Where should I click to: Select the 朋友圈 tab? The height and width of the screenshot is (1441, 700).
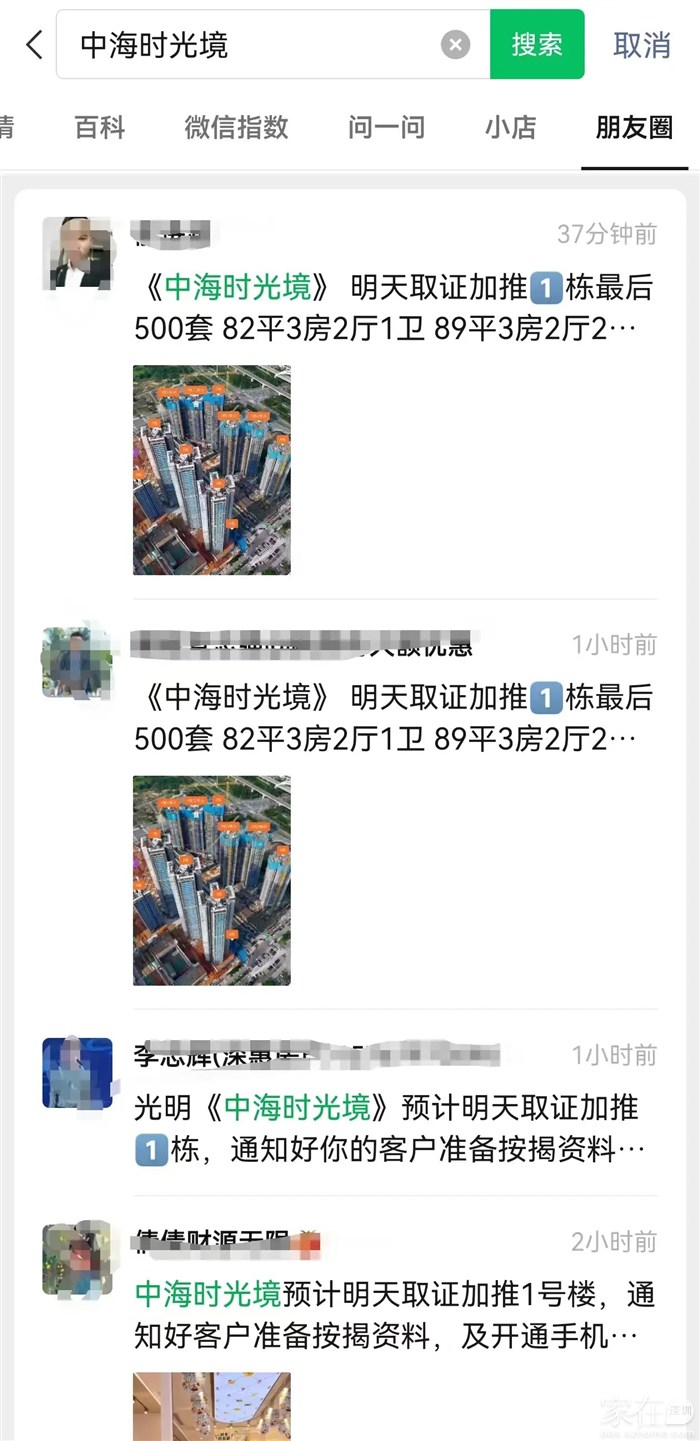(634, 127)
